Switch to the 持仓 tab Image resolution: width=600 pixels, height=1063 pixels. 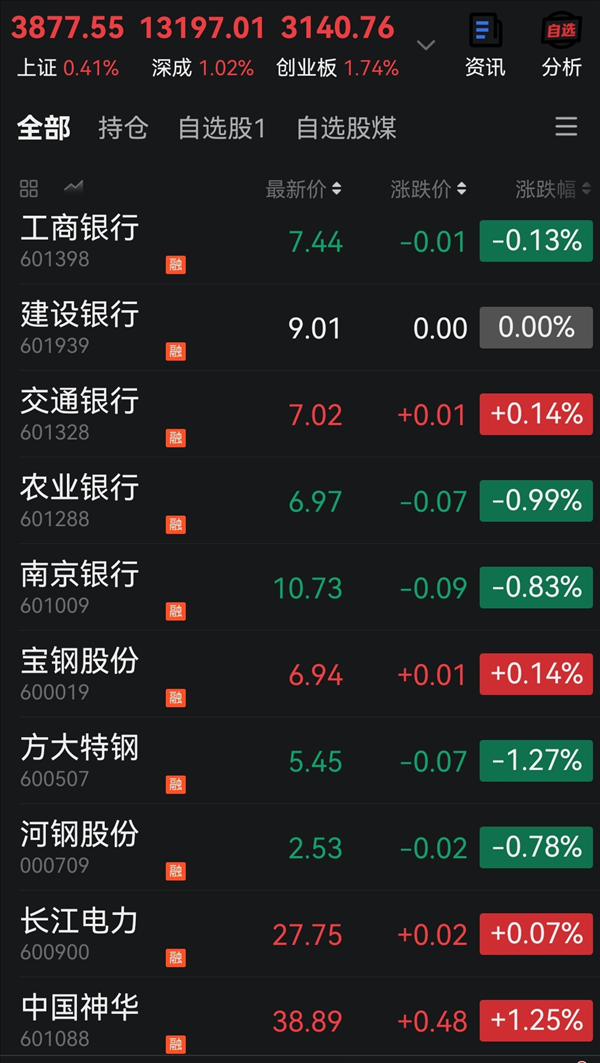click(123, 128)
